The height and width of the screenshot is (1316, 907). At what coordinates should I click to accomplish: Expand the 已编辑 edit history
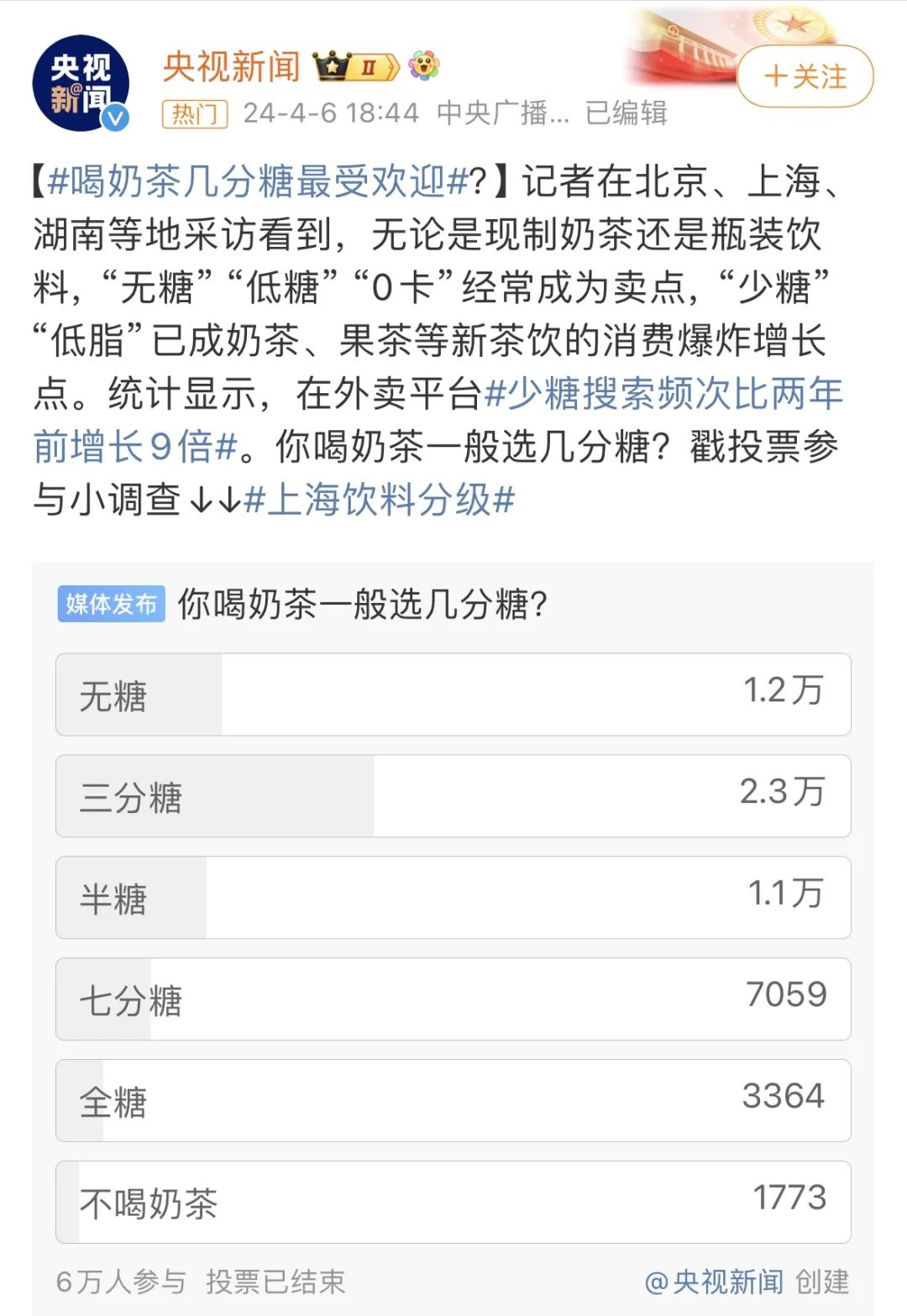[x=625, y=112]
